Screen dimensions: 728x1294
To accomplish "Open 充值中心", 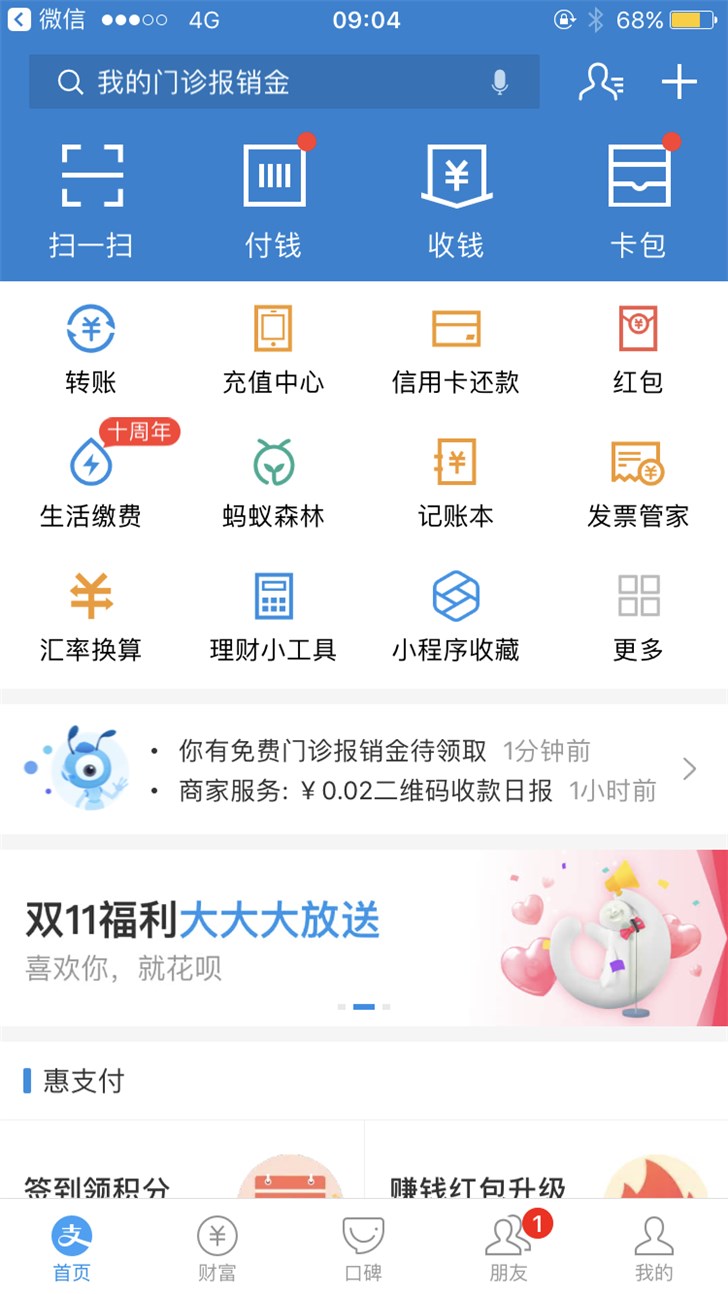I will [x=273, y=350].
